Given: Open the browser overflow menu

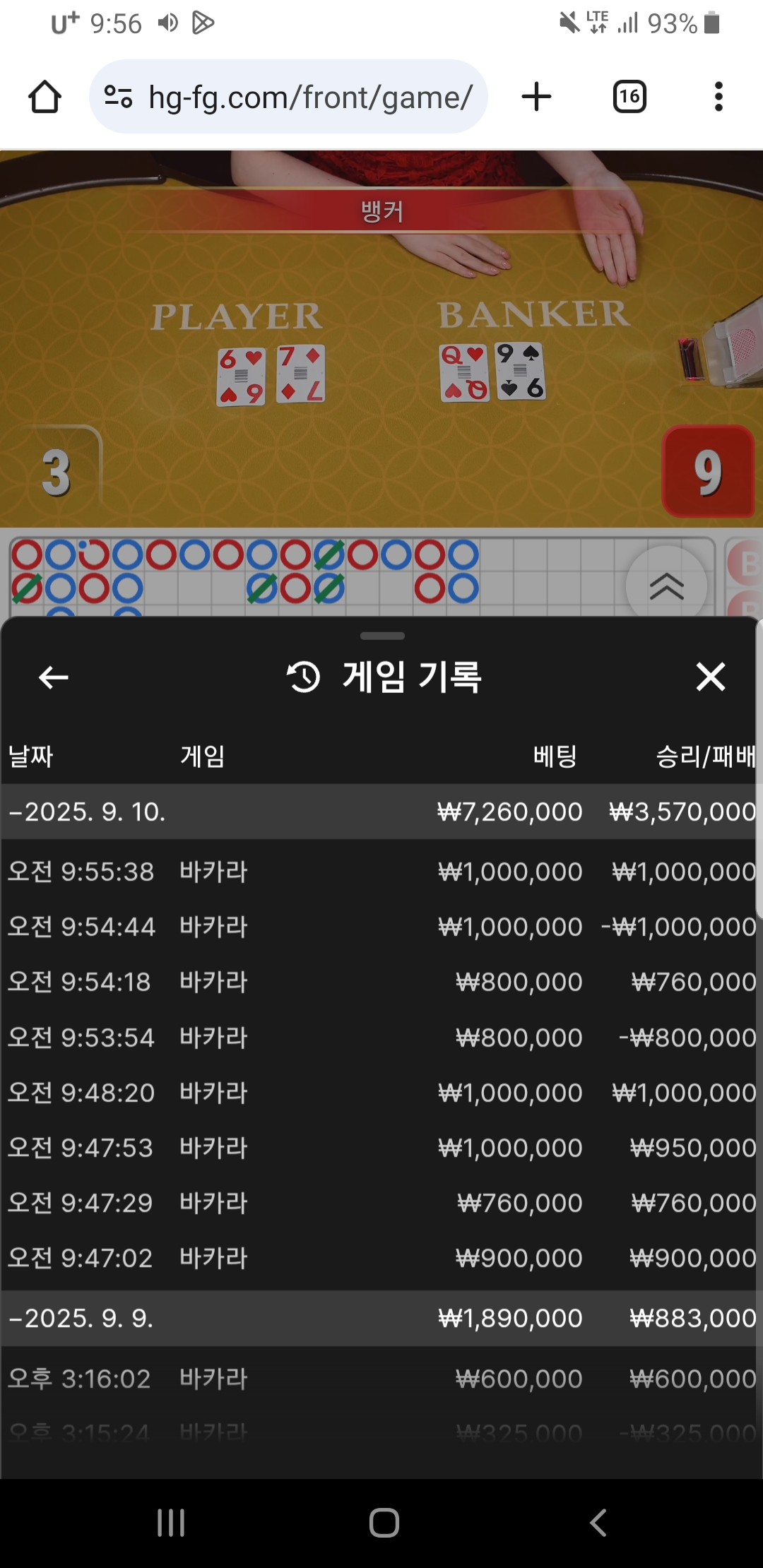Looking at the screenshot, I should [718, 97].
